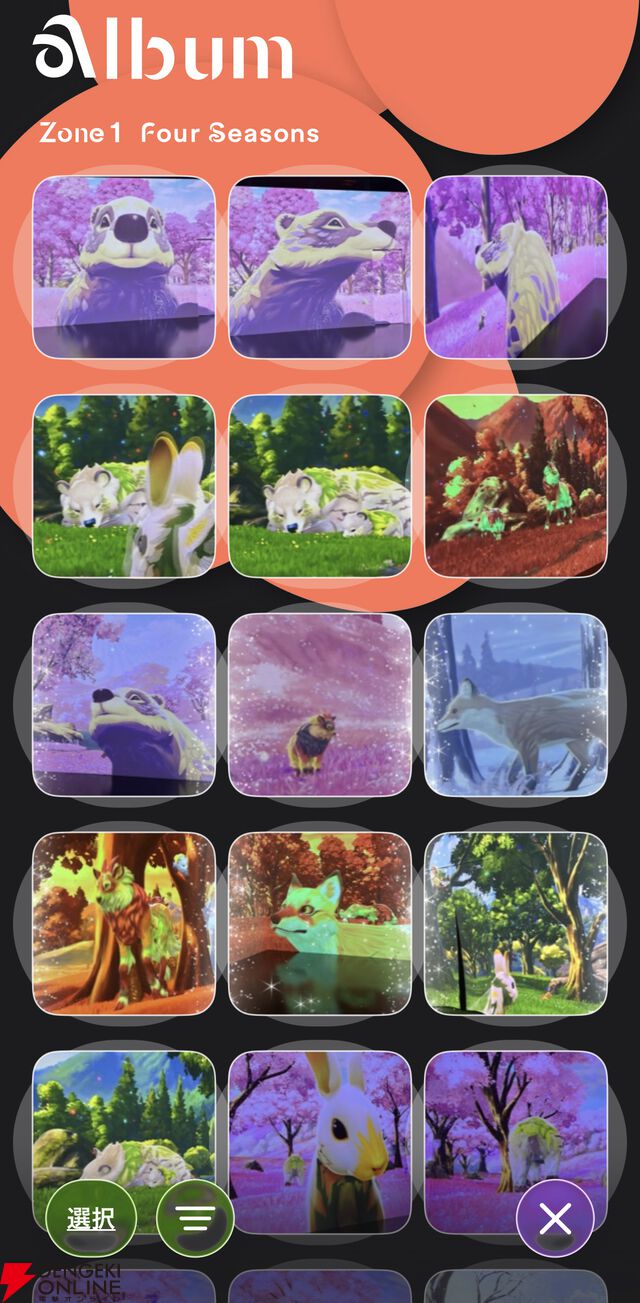View the sleeping bear with rabbit photo
Viewport: 640px width, 1303px height.
coord(124,486)
